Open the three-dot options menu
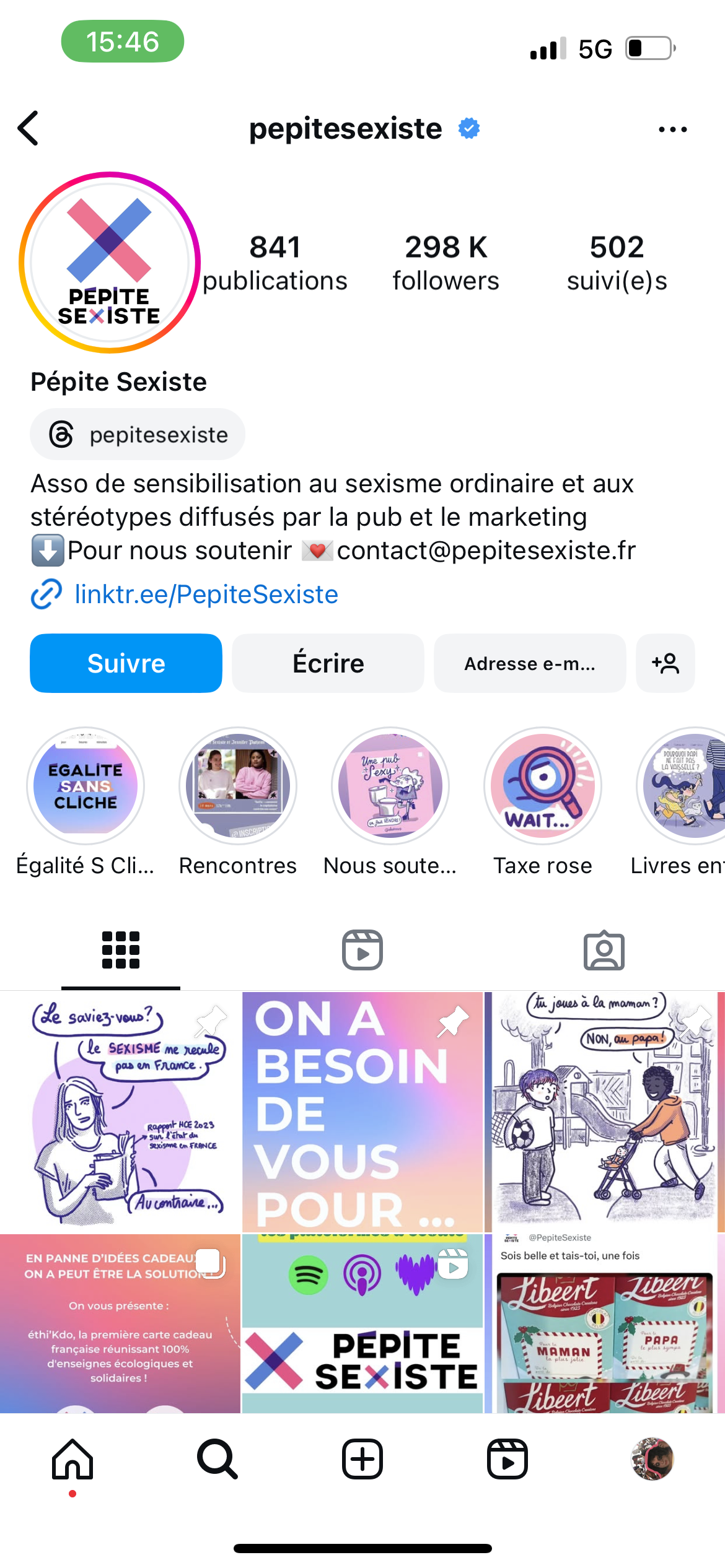 tap(672, 129)
